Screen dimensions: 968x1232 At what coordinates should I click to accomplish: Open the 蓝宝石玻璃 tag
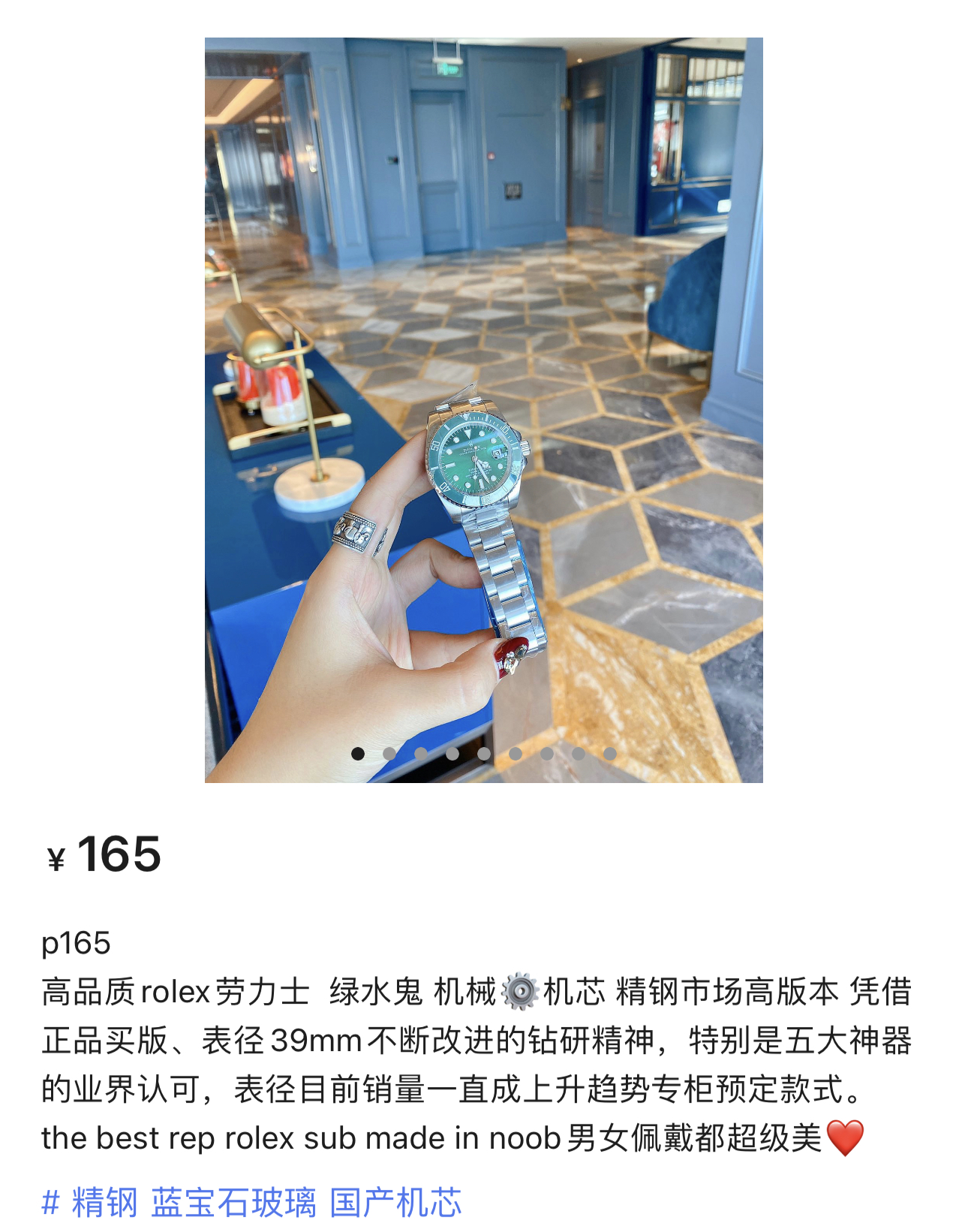[x=233, y=1202]
